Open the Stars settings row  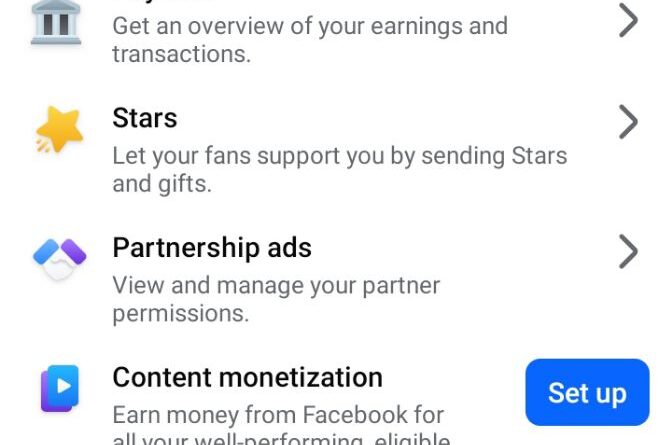338,150
